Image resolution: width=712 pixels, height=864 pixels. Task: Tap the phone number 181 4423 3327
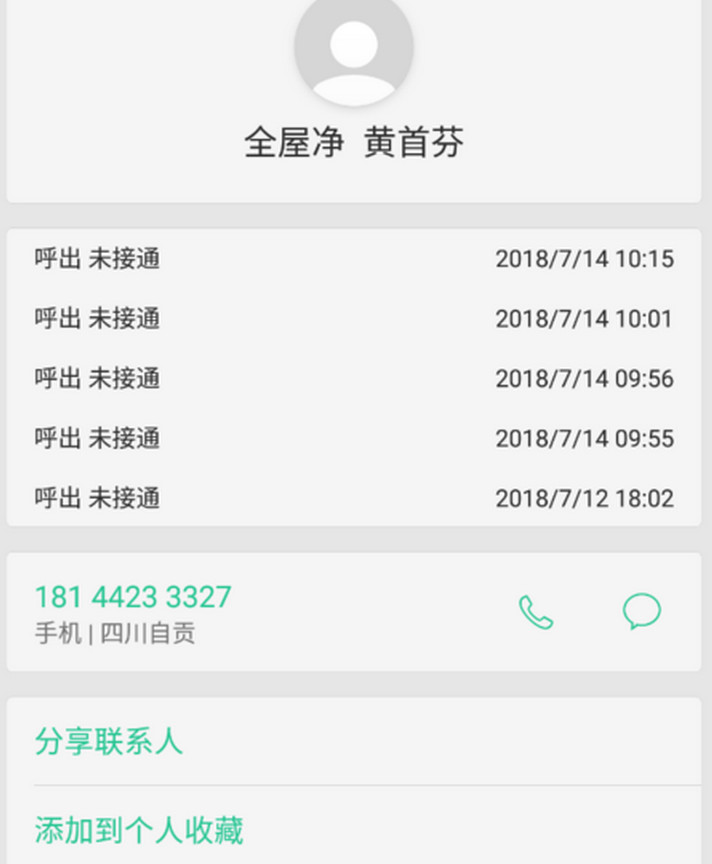click(133, 598)
